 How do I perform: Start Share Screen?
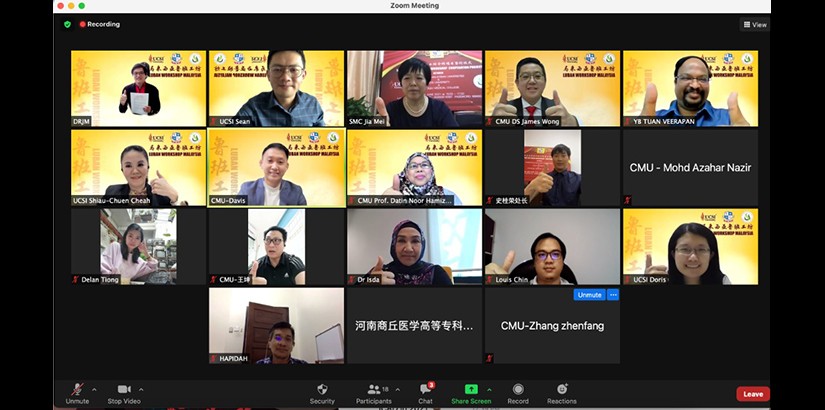click(470, 391)
